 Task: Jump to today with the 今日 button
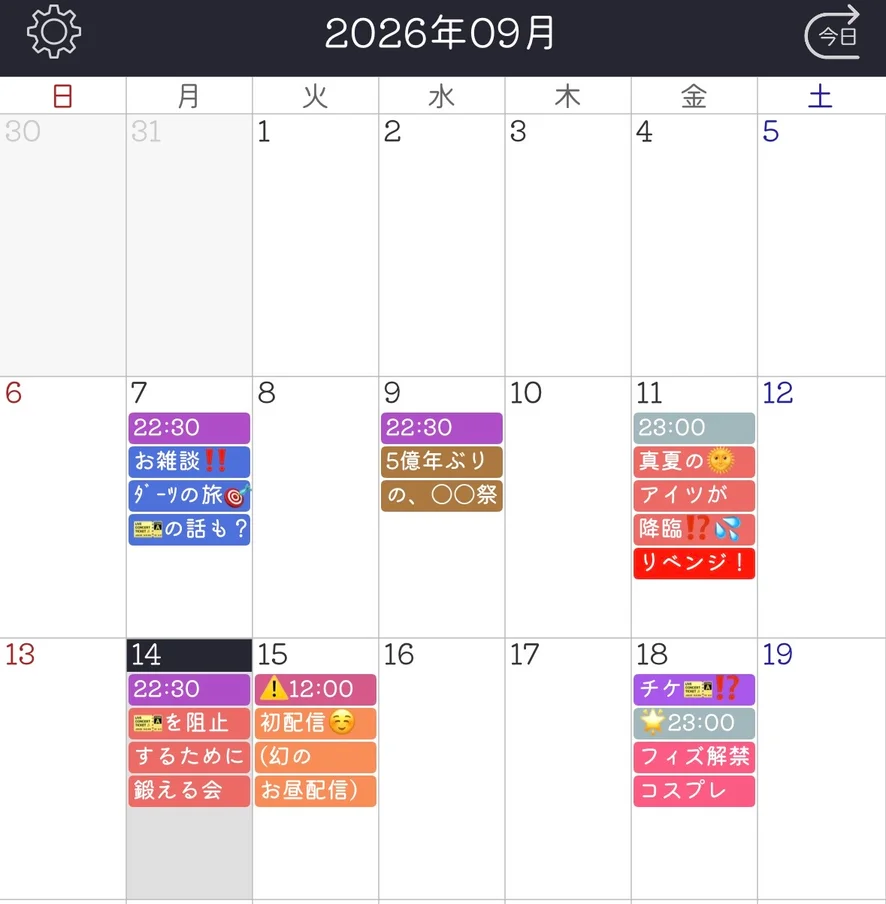[833, 33]
